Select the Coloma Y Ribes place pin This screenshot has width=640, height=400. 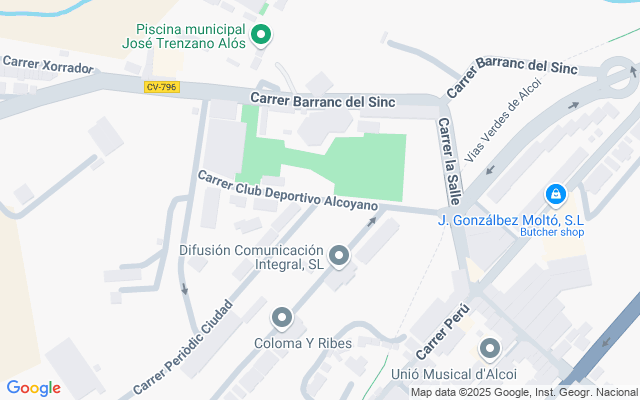pos(282,319)
